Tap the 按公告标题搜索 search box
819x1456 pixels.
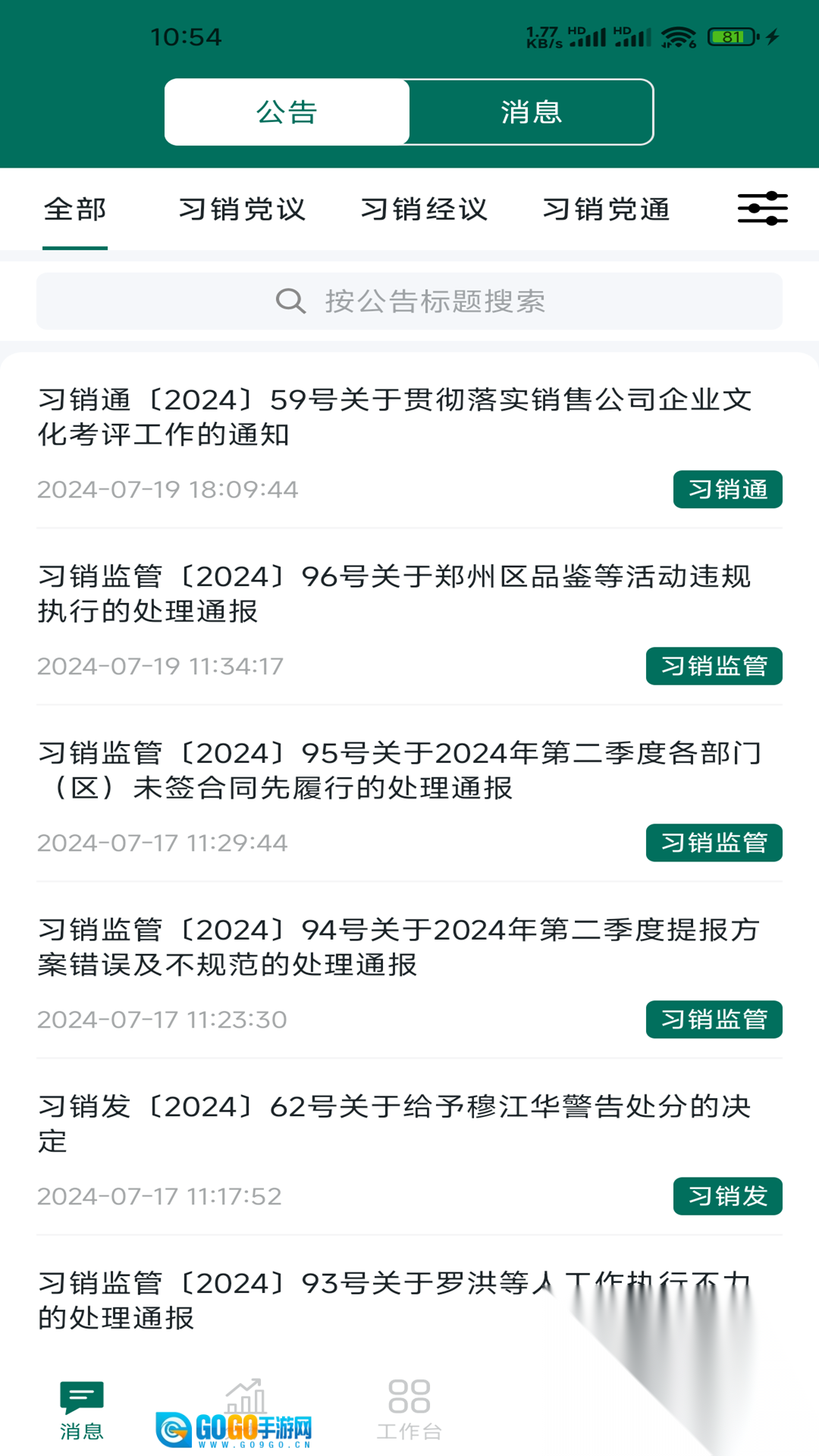(x=409, y=301)
